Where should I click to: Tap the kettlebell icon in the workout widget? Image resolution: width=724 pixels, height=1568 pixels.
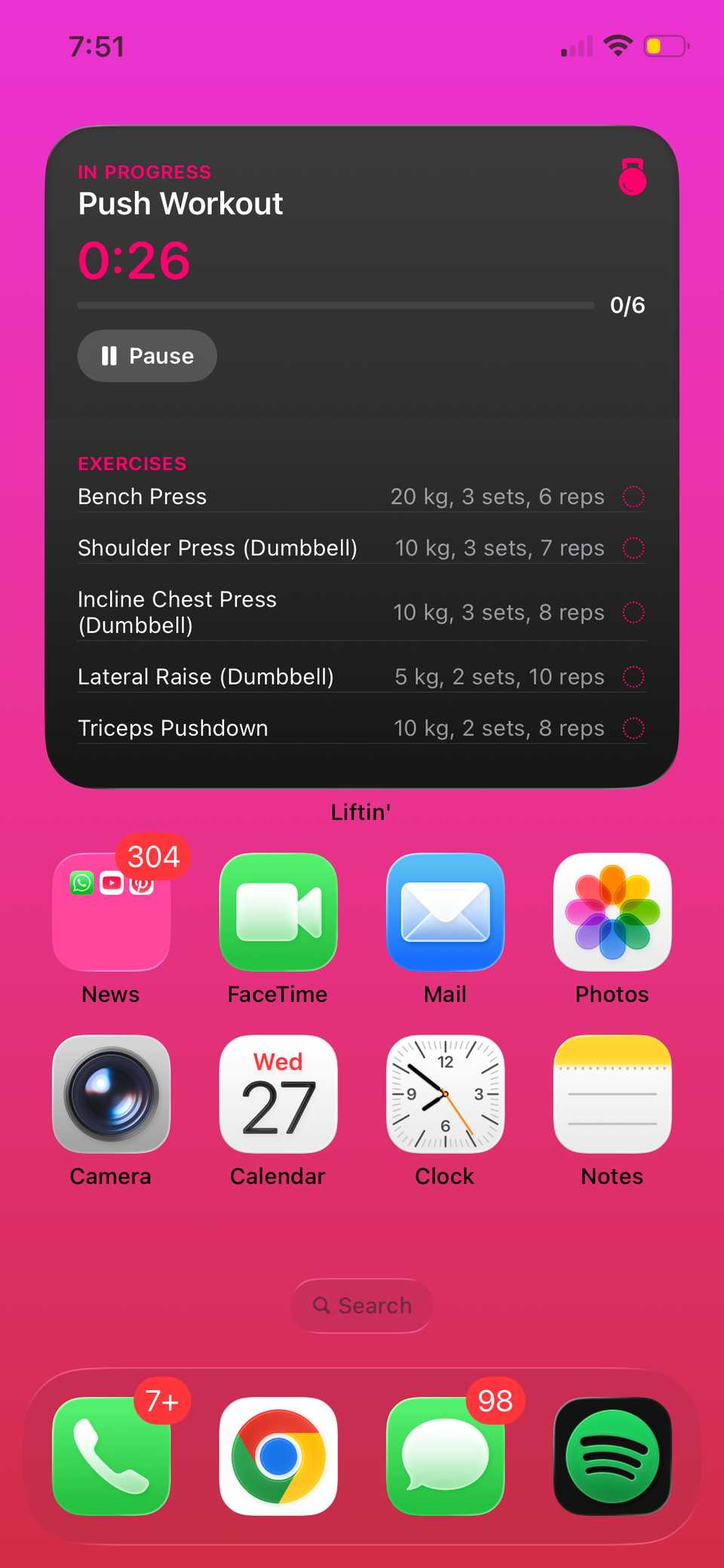(x=633, y=178)
